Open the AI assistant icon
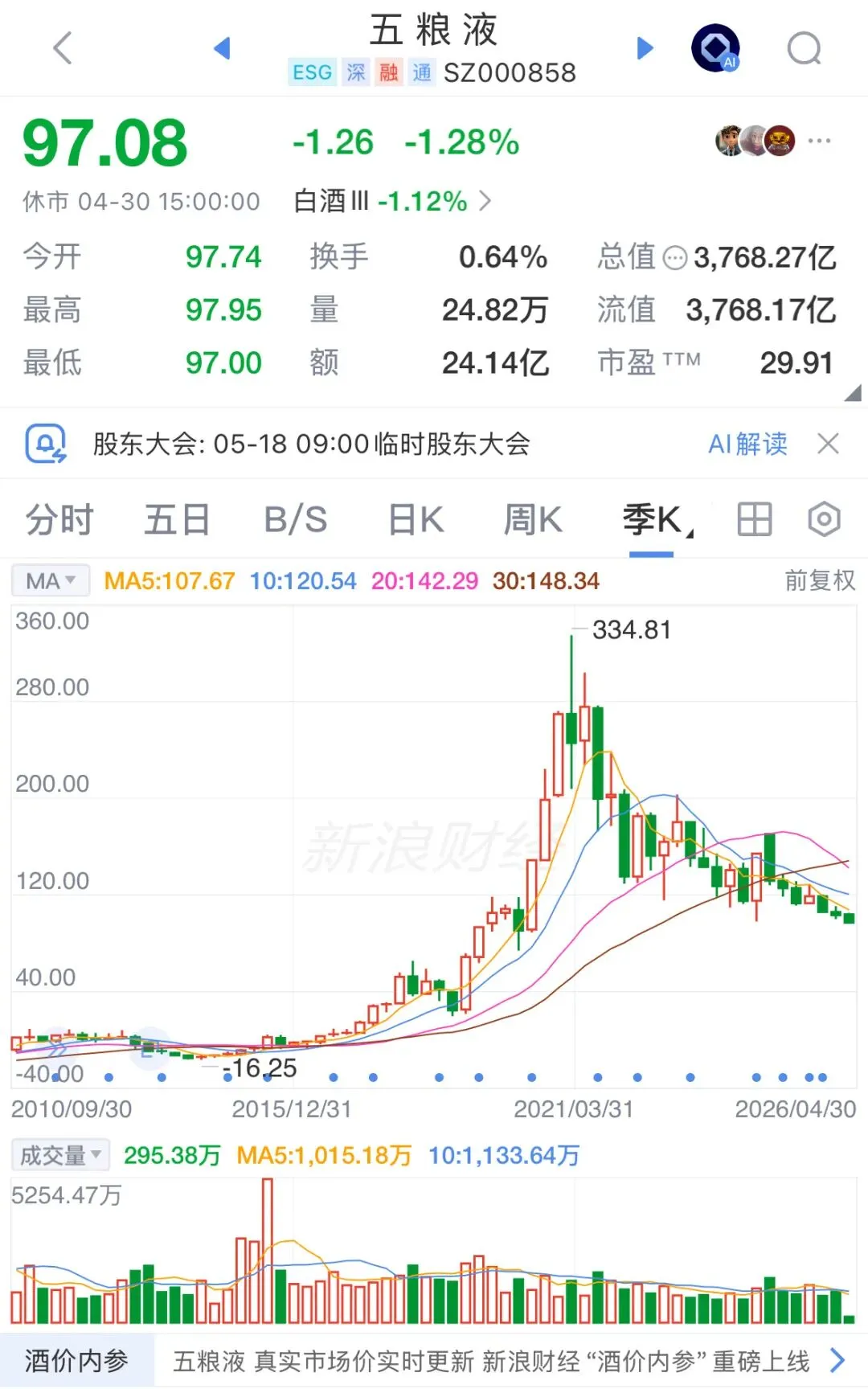Image resolution: width=868 pixels, height=1389 pixels. coord(715,47)
